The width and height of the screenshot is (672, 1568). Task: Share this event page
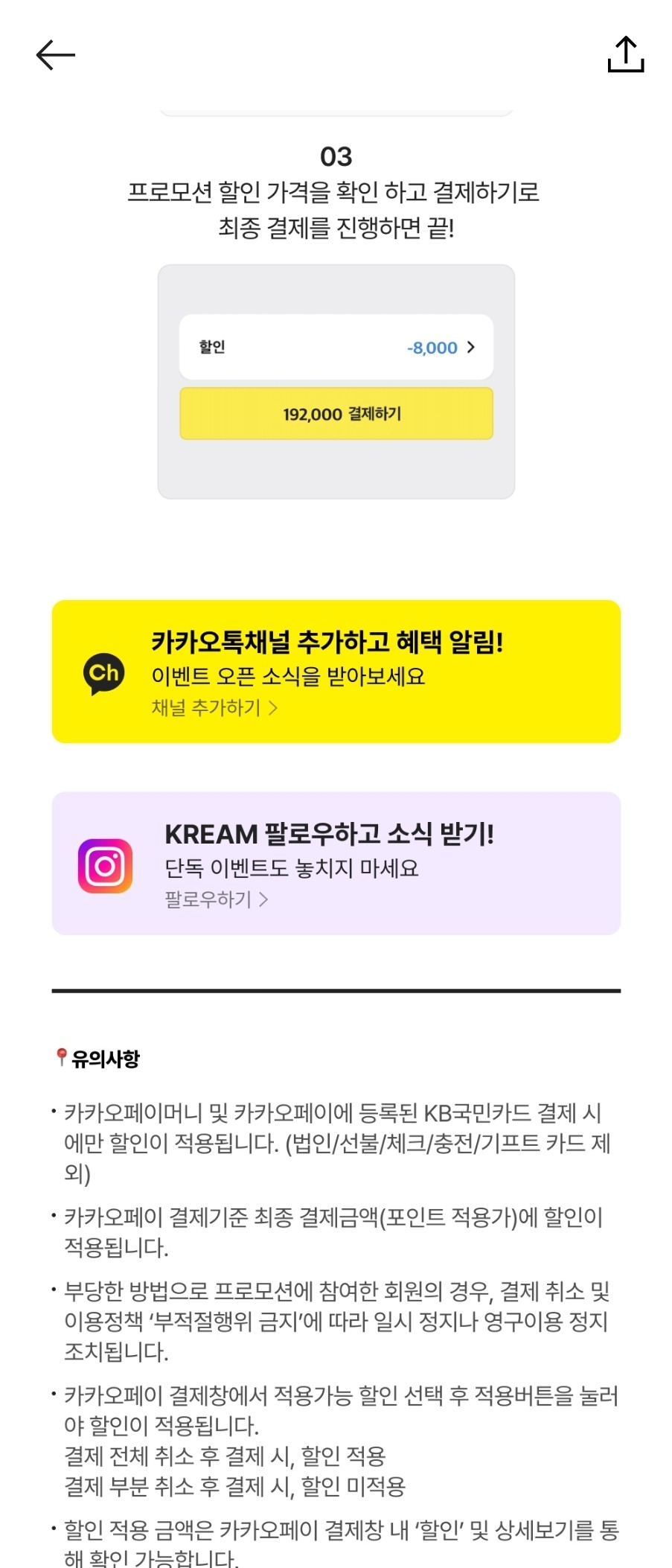point(625,55)
